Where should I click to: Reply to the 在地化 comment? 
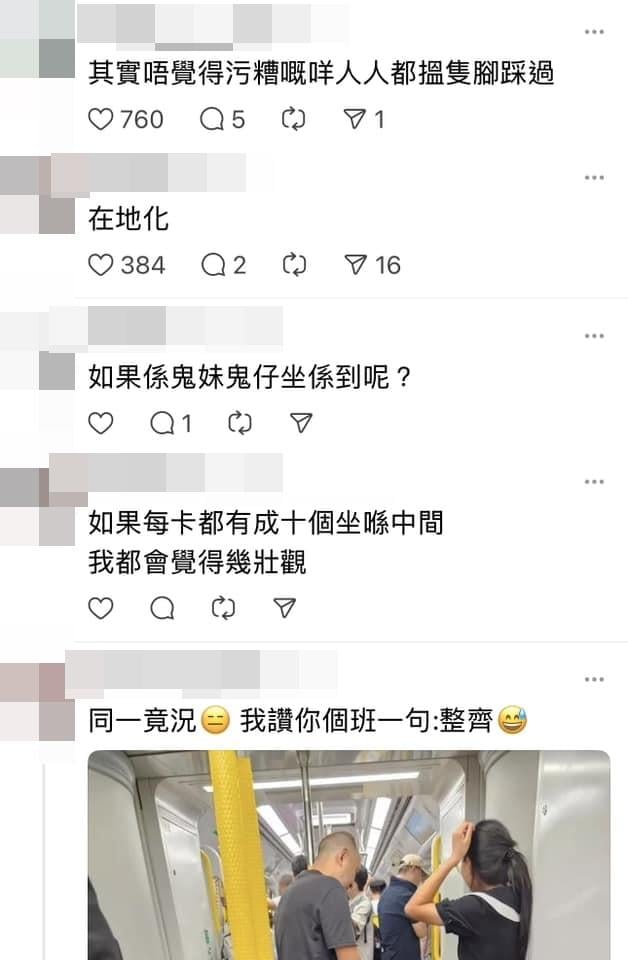pyautogui.click(x=213, y=265)
